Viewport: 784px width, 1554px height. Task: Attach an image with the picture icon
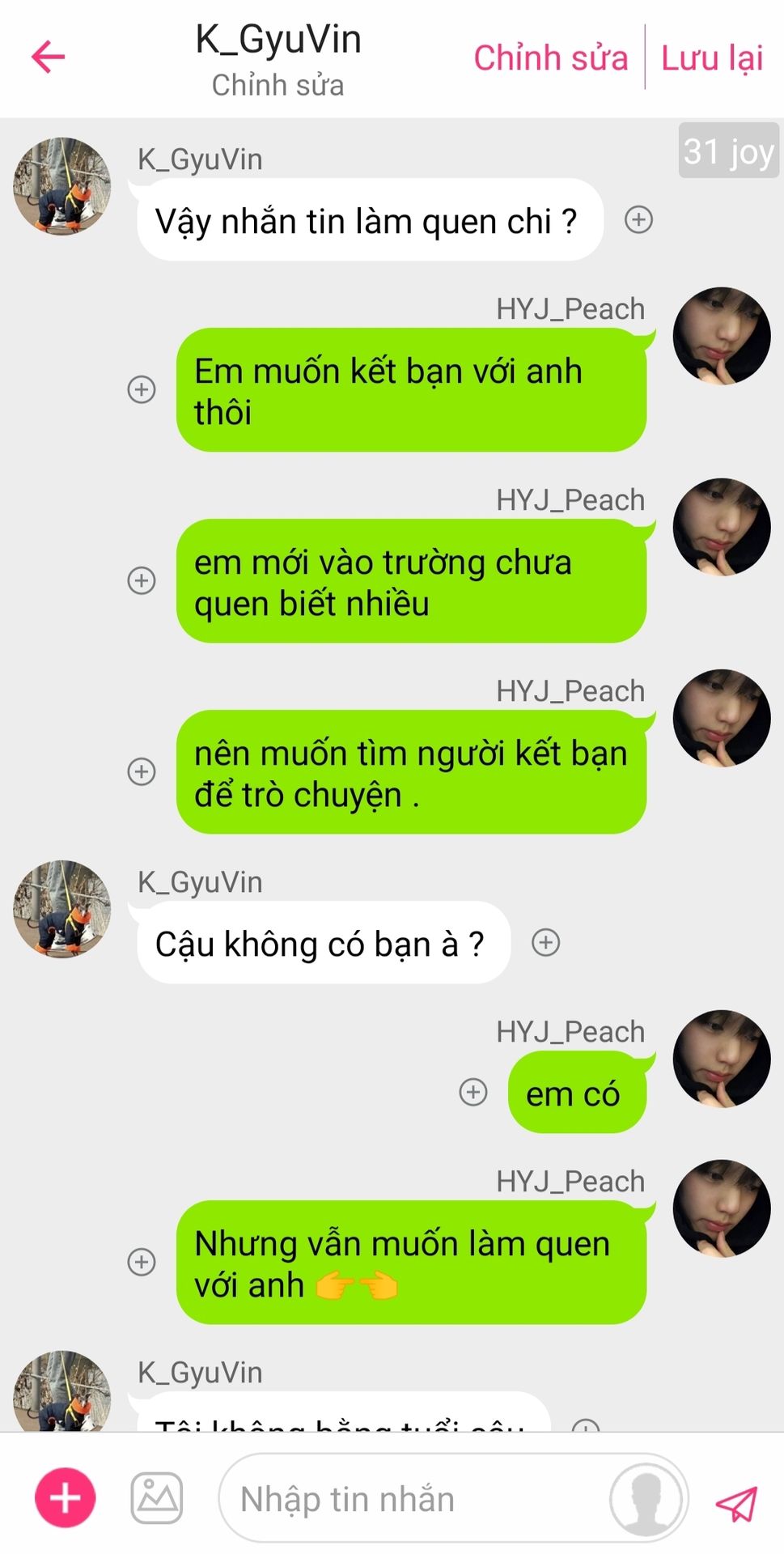[x=157, y=1497]
